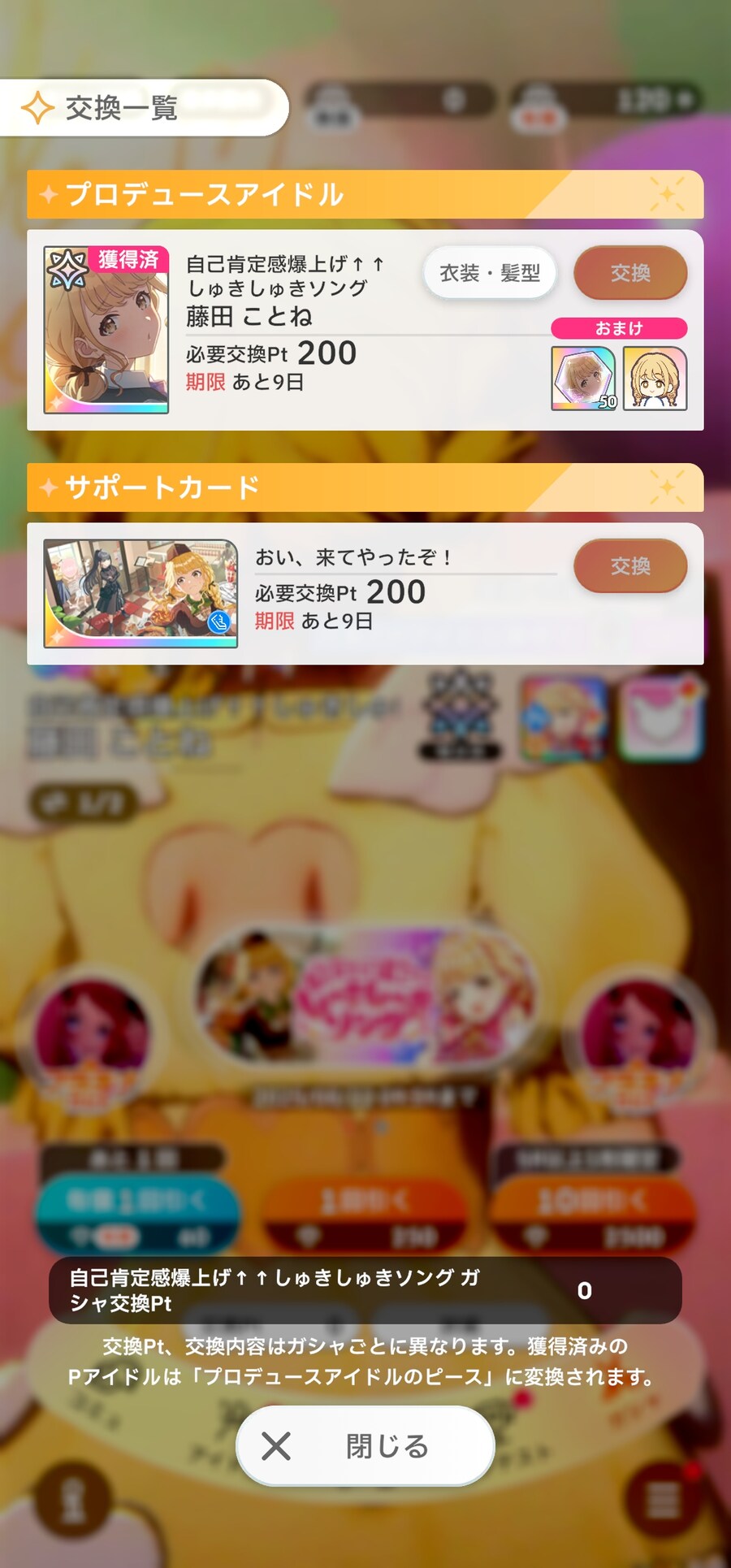View 藤田 ことね produce idol card
This screenshot has width=731, height=1568.
[106, 330]
